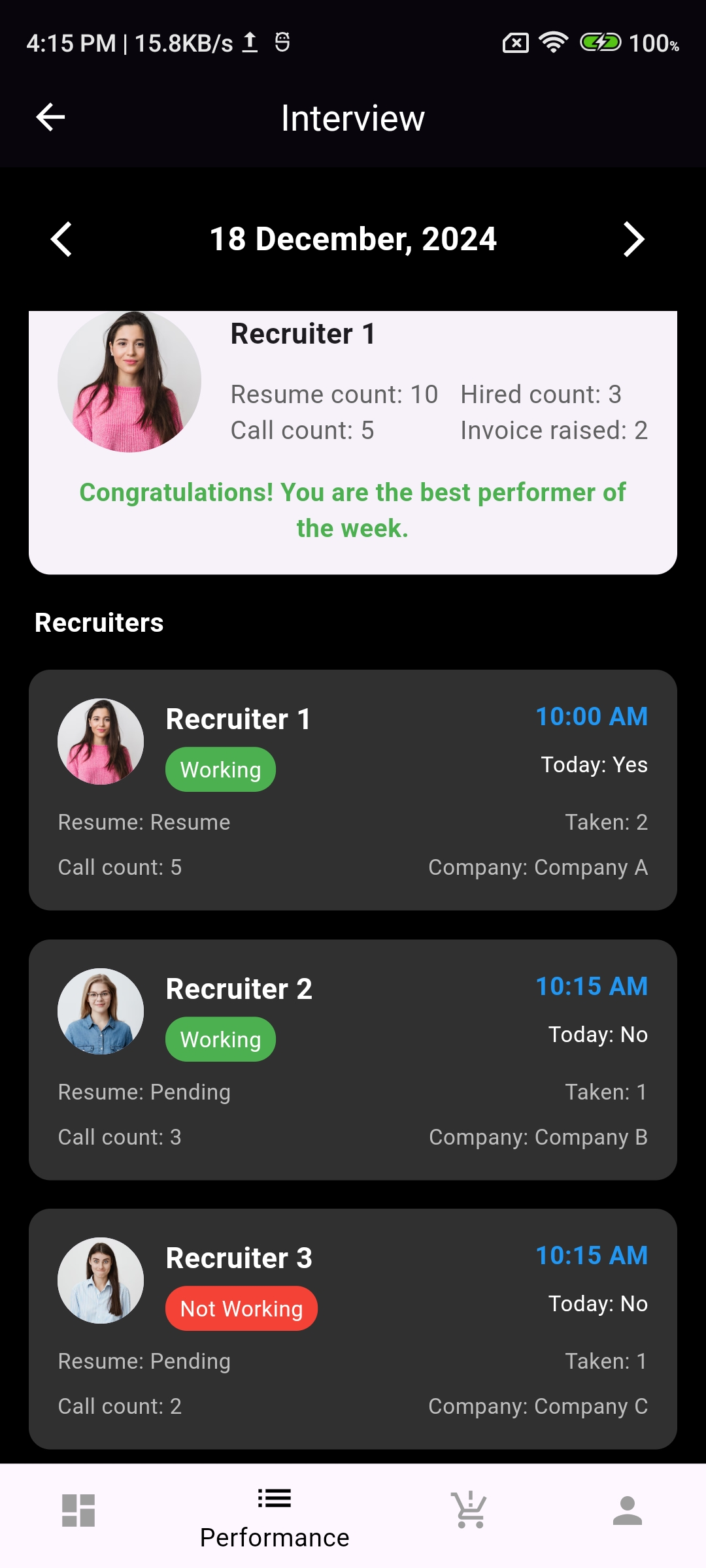Switch to the cart tab
Screen dimensions: 706x1568
pos(470,1511)
